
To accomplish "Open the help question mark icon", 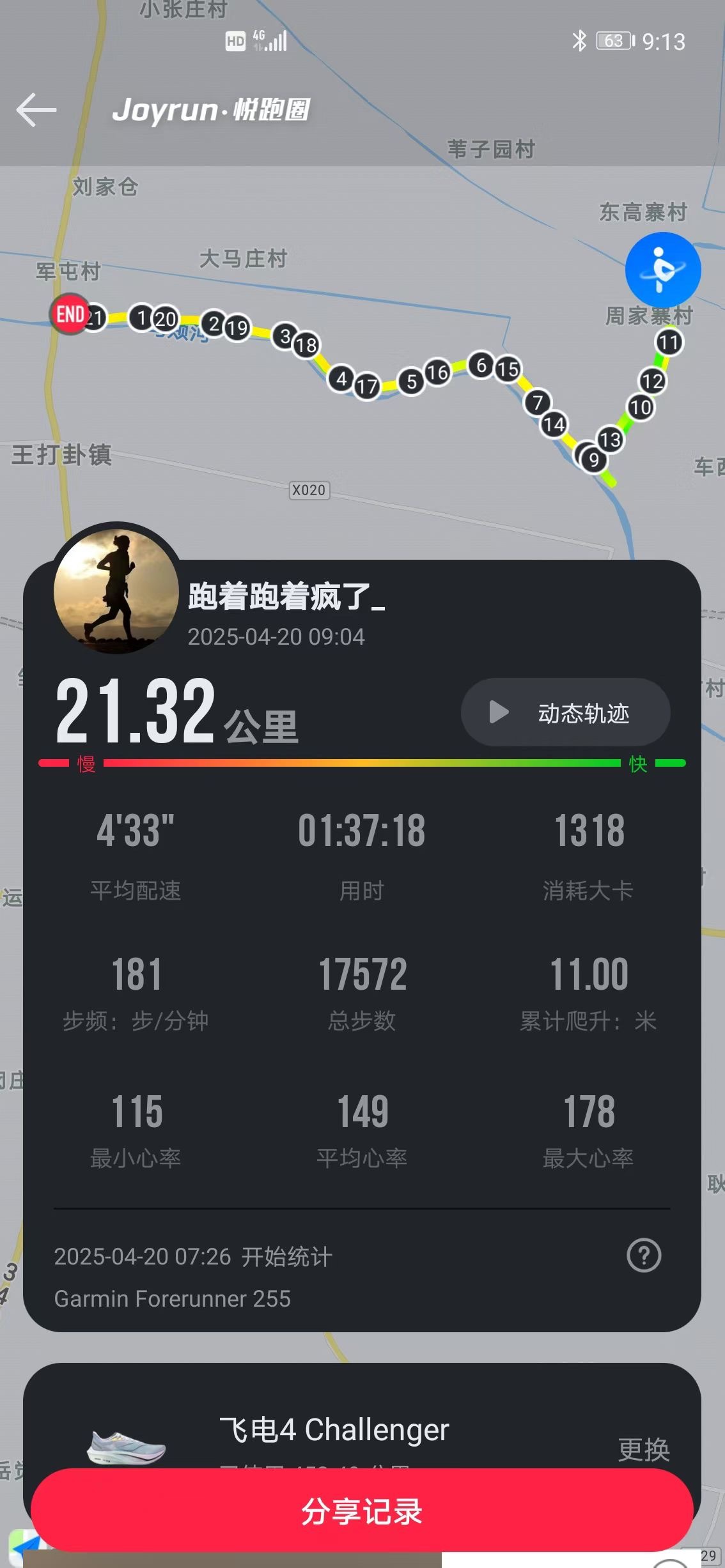I will pos(644,1256).
